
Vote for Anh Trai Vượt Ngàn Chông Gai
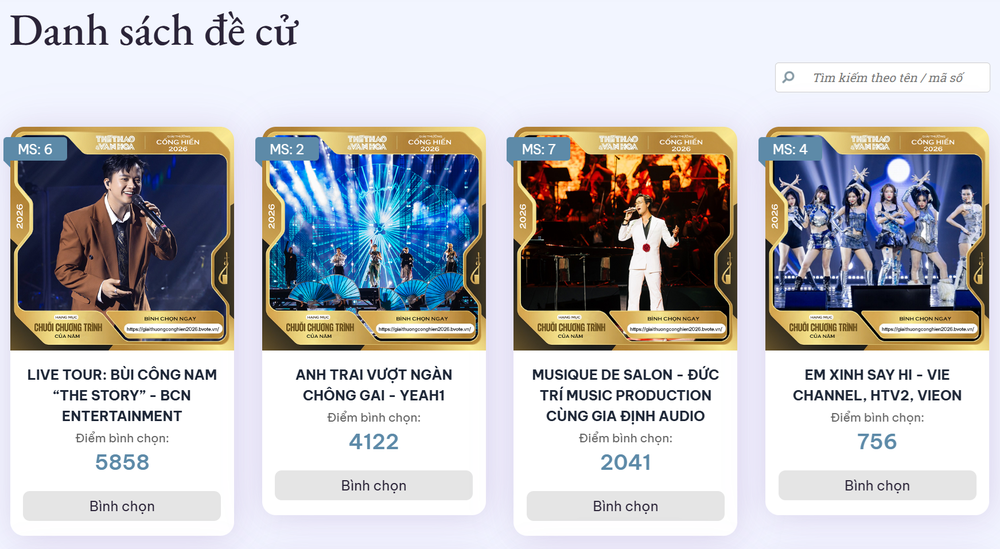click(x=373, y=485)
